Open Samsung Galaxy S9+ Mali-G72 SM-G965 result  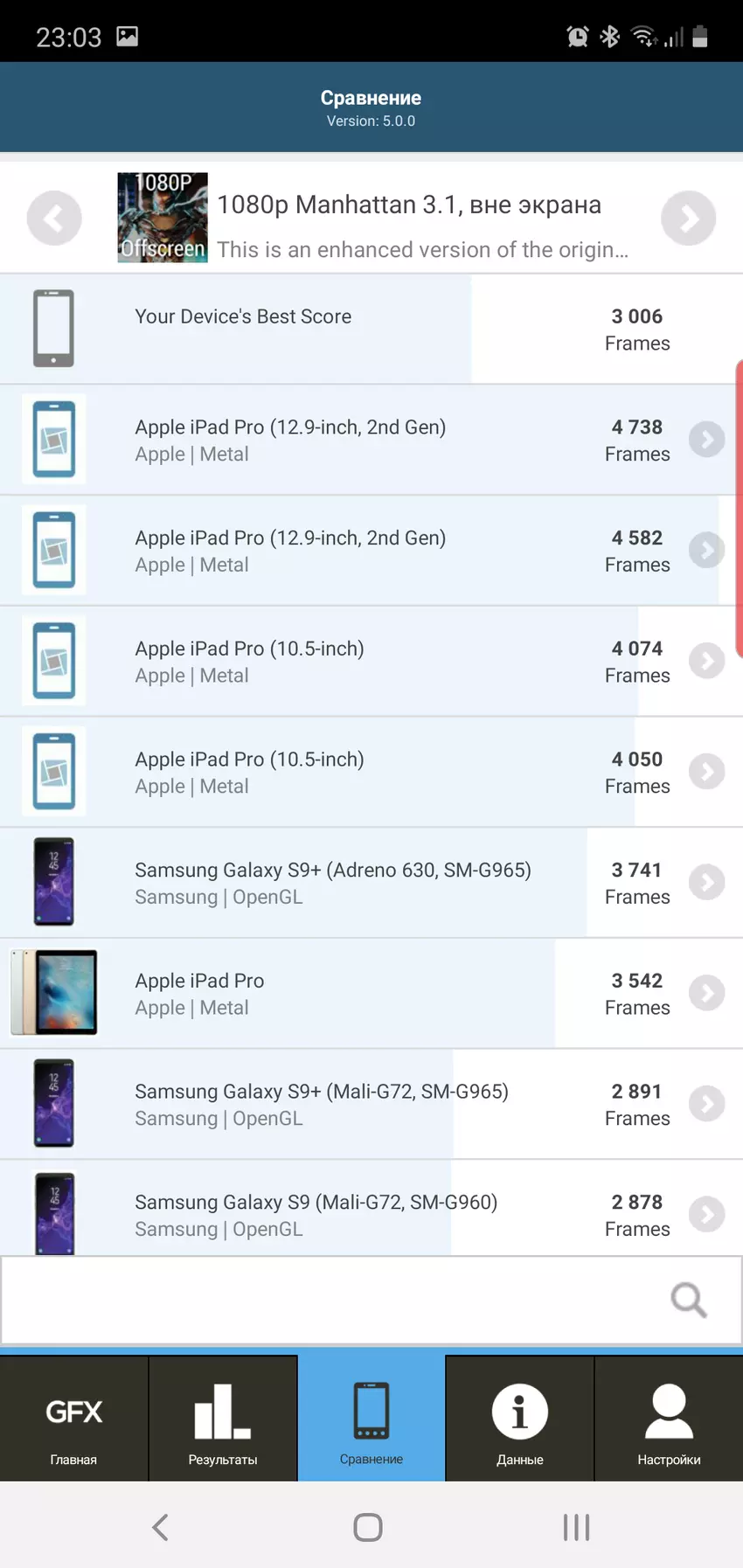[x=705, y=1104]
